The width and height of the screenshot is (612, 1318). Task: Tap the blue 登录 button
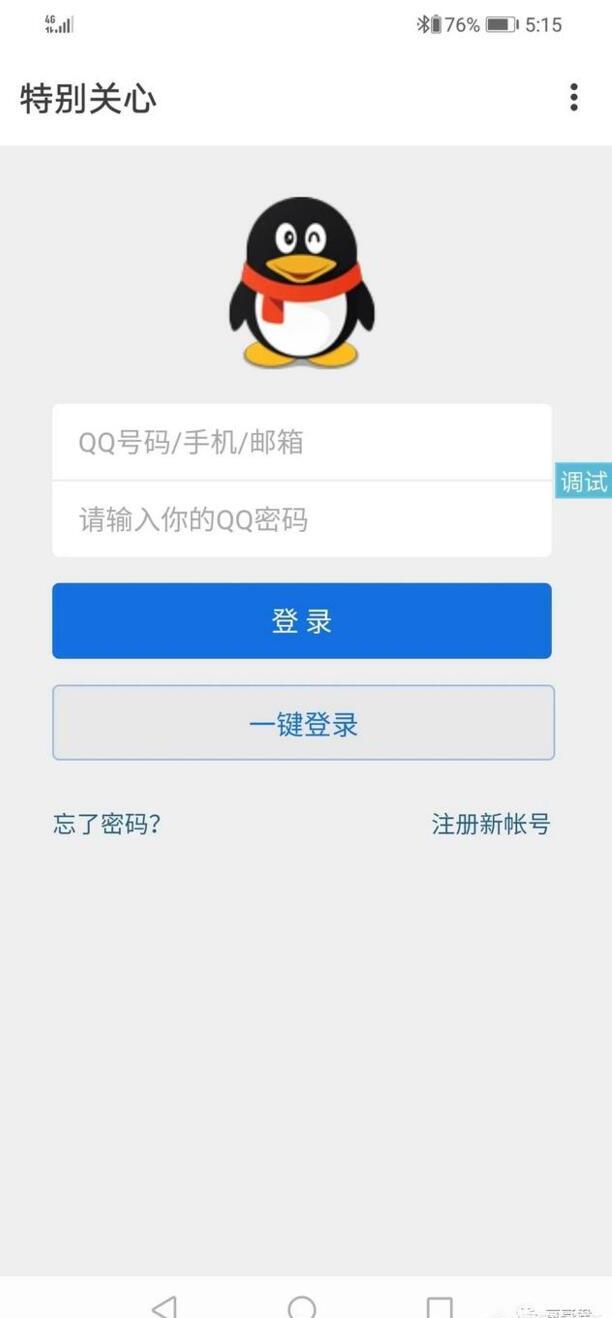point(302,621)
